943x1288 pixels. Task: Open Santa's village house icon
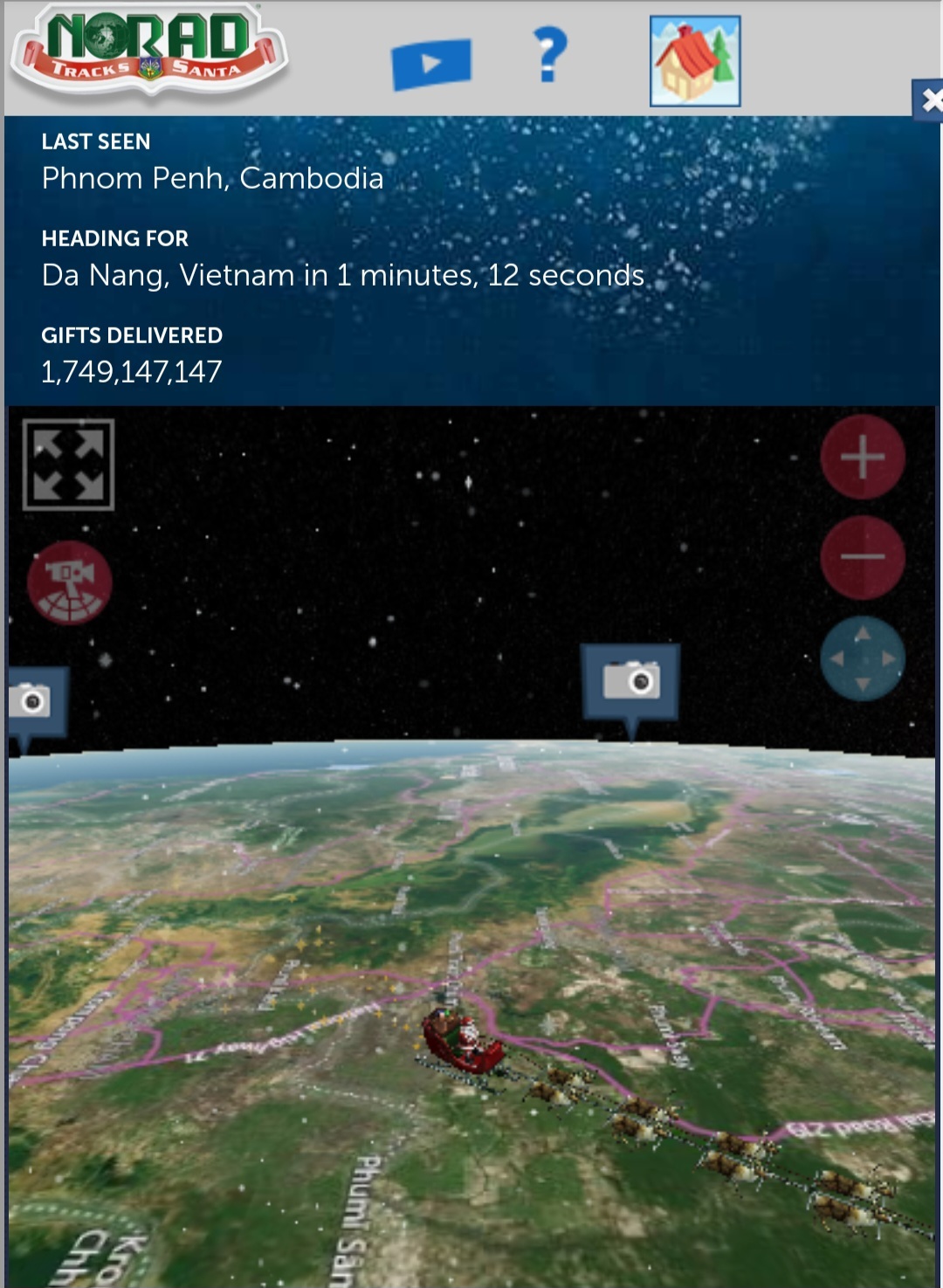click(695, 61)
